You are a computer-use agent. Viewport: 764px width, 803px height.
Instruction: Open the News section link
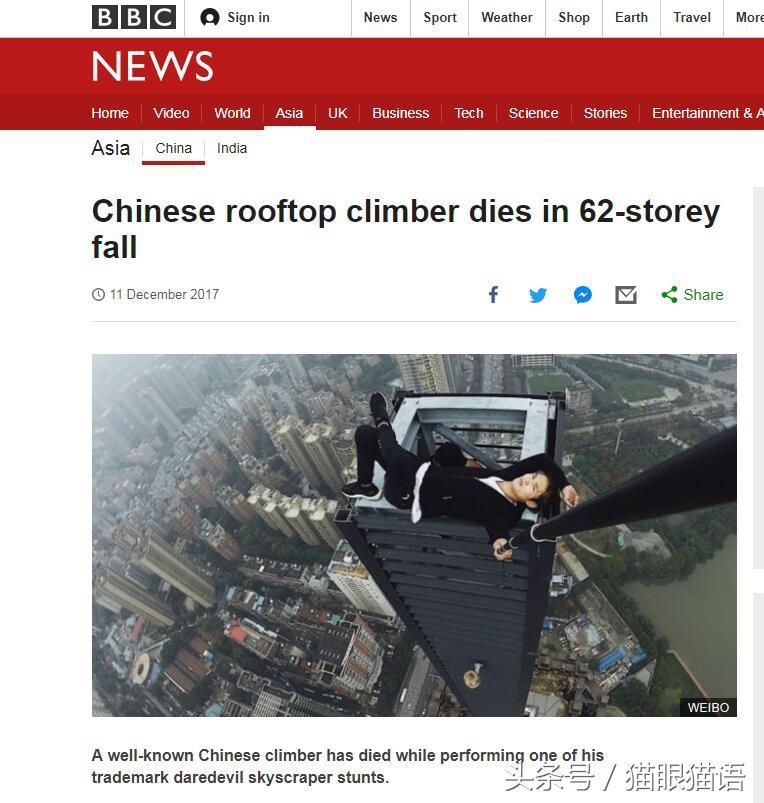(380, 17)
